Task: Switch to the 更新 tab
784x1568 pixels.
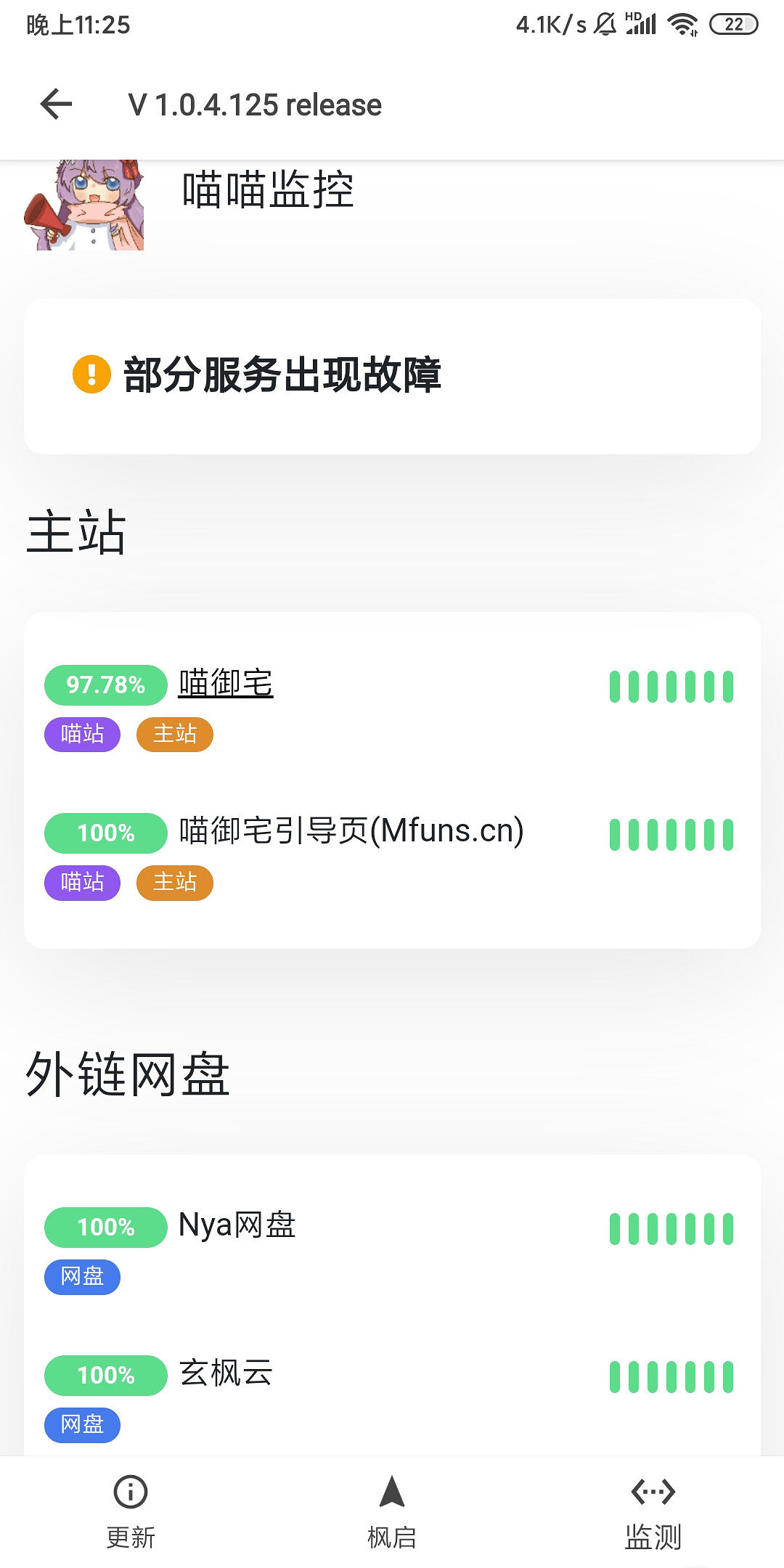Action: click(131, 1511)
